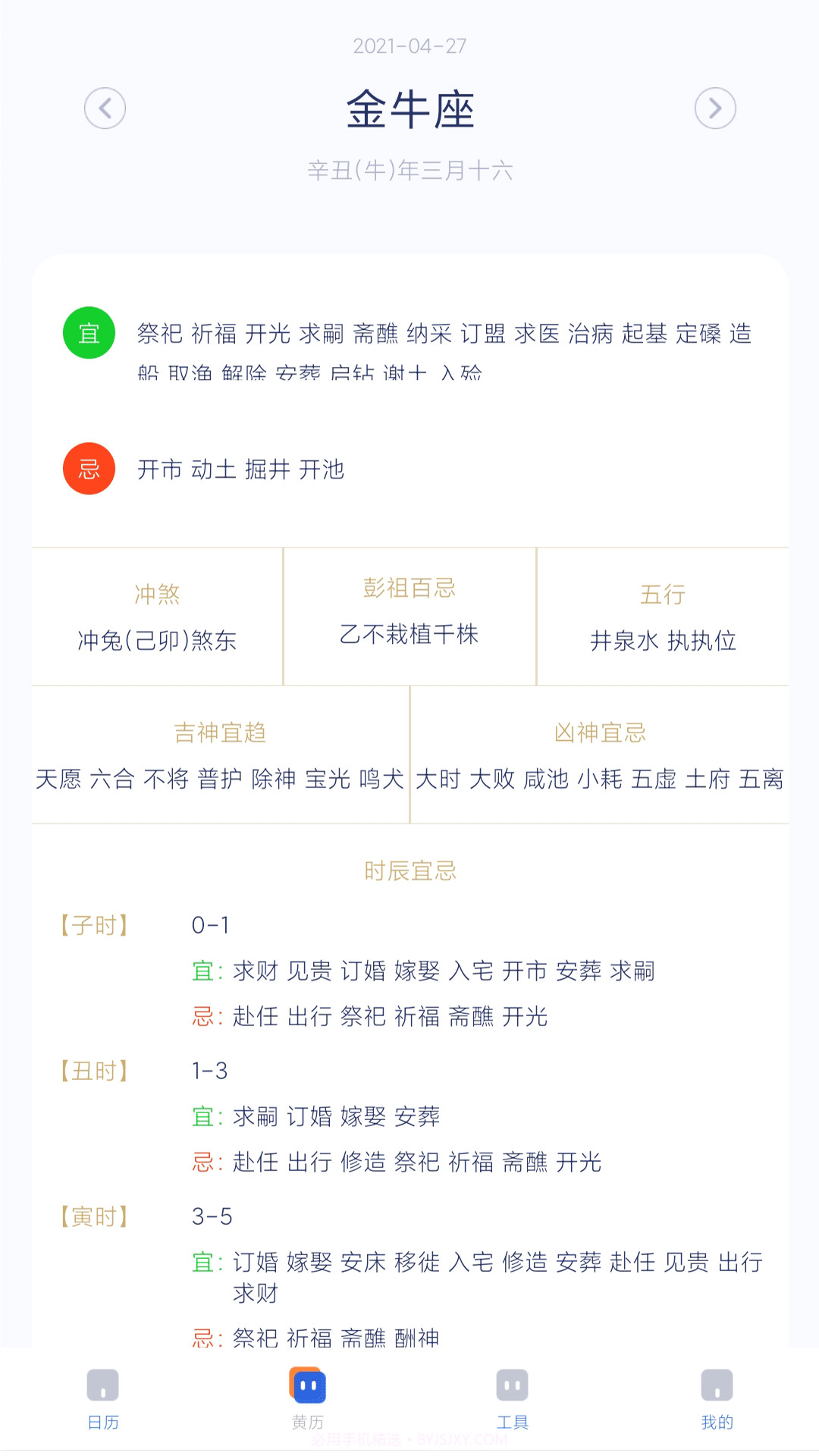Open the 工具 icon in bottom bar
The height and width of the screenshot is (1456, 819).
511,1385
